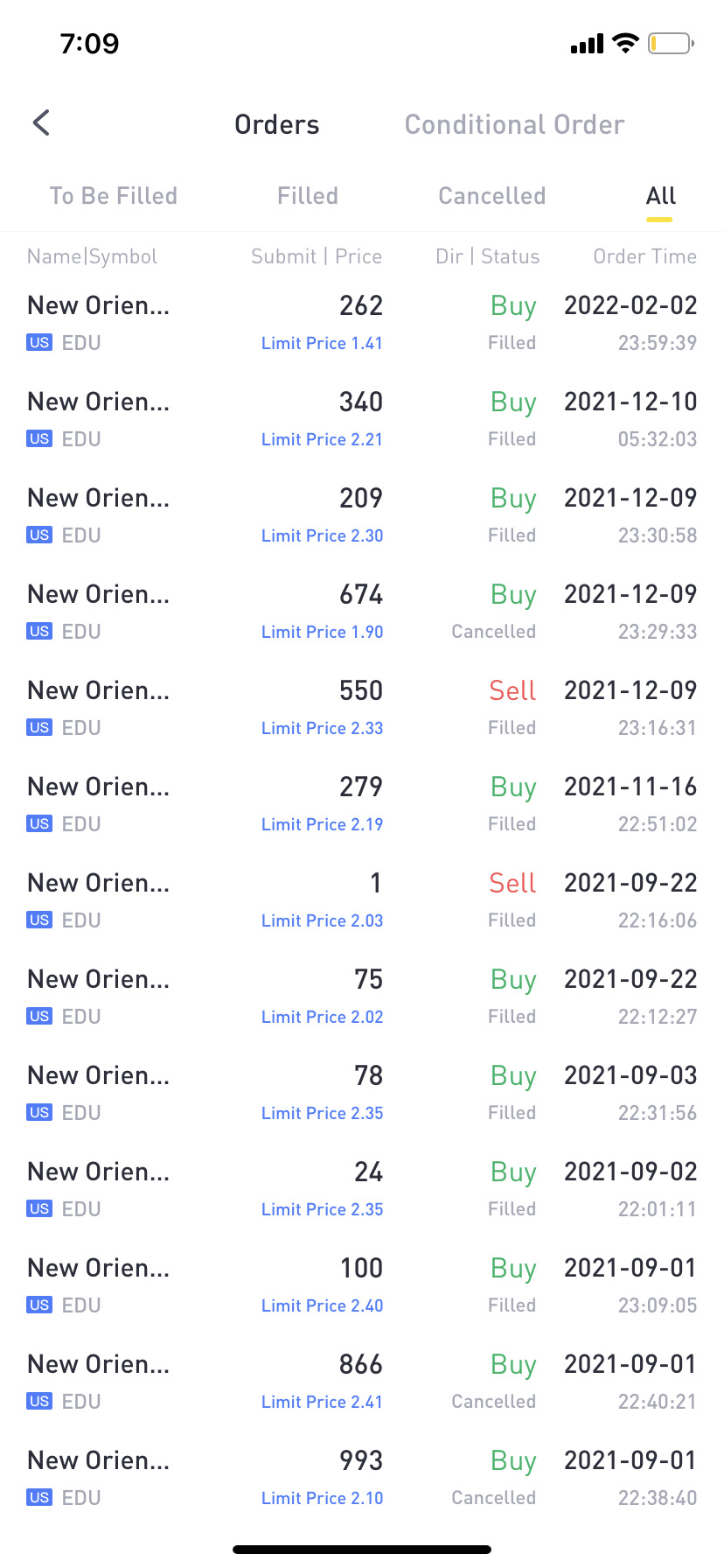The width and height of the screenshot is (724, 1568).
Task: Open the 100-share order at Limit Price 2.40
Action: click(362, 1285)
